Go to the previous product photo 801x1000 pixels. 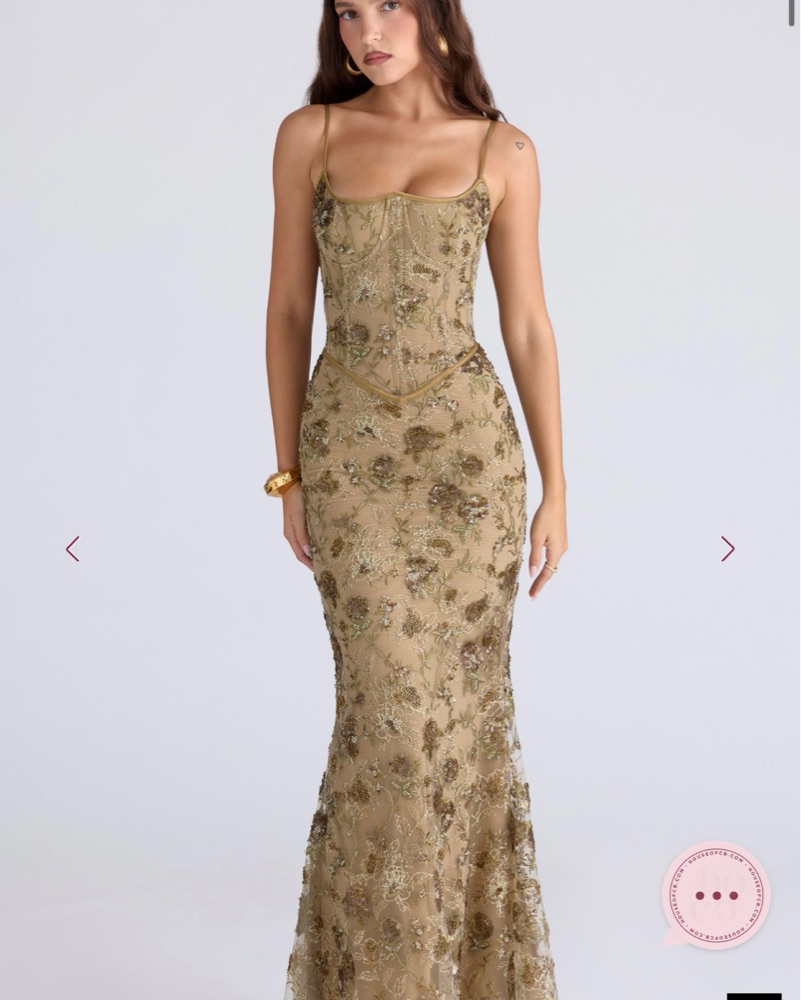click(72, 548)
